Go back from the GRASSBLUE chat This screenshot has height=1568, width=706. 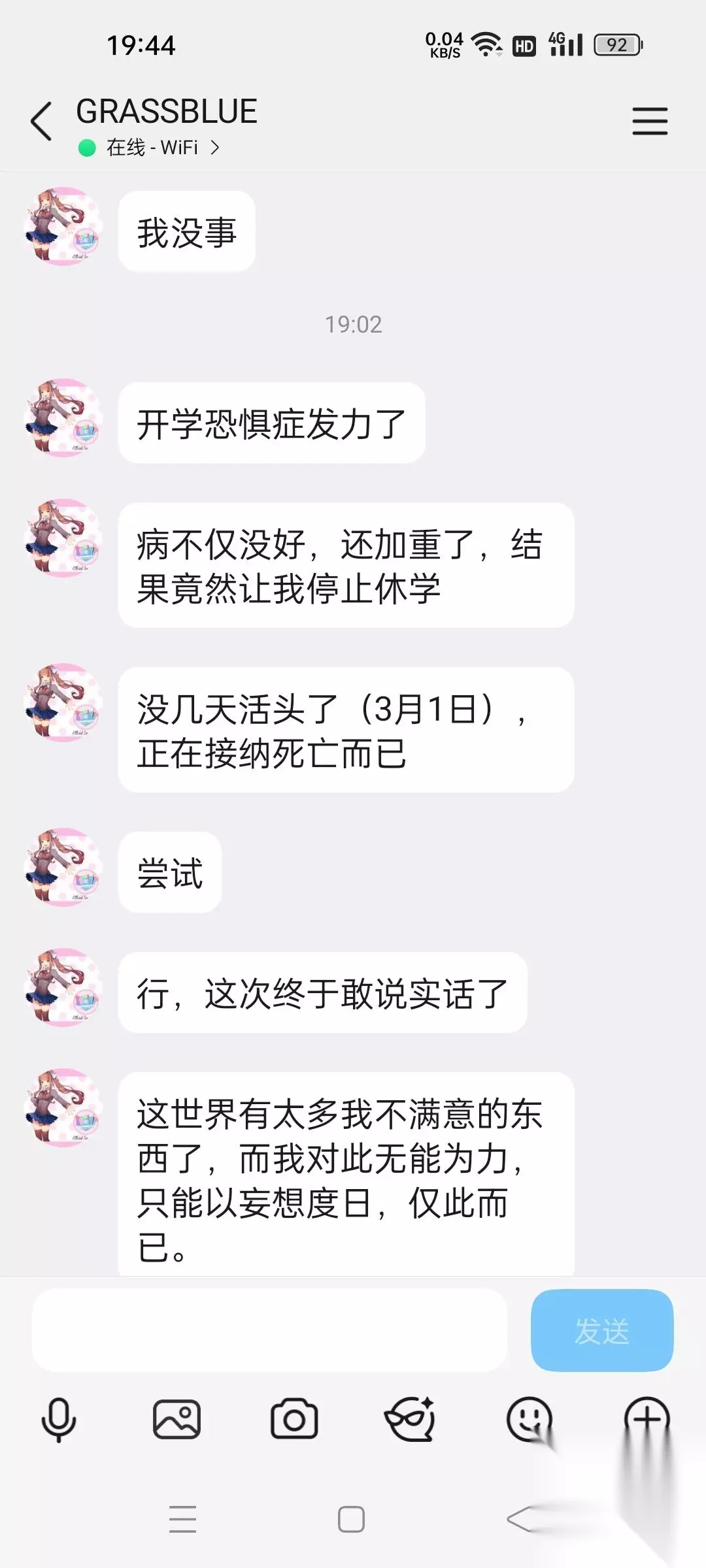point(41,122)
